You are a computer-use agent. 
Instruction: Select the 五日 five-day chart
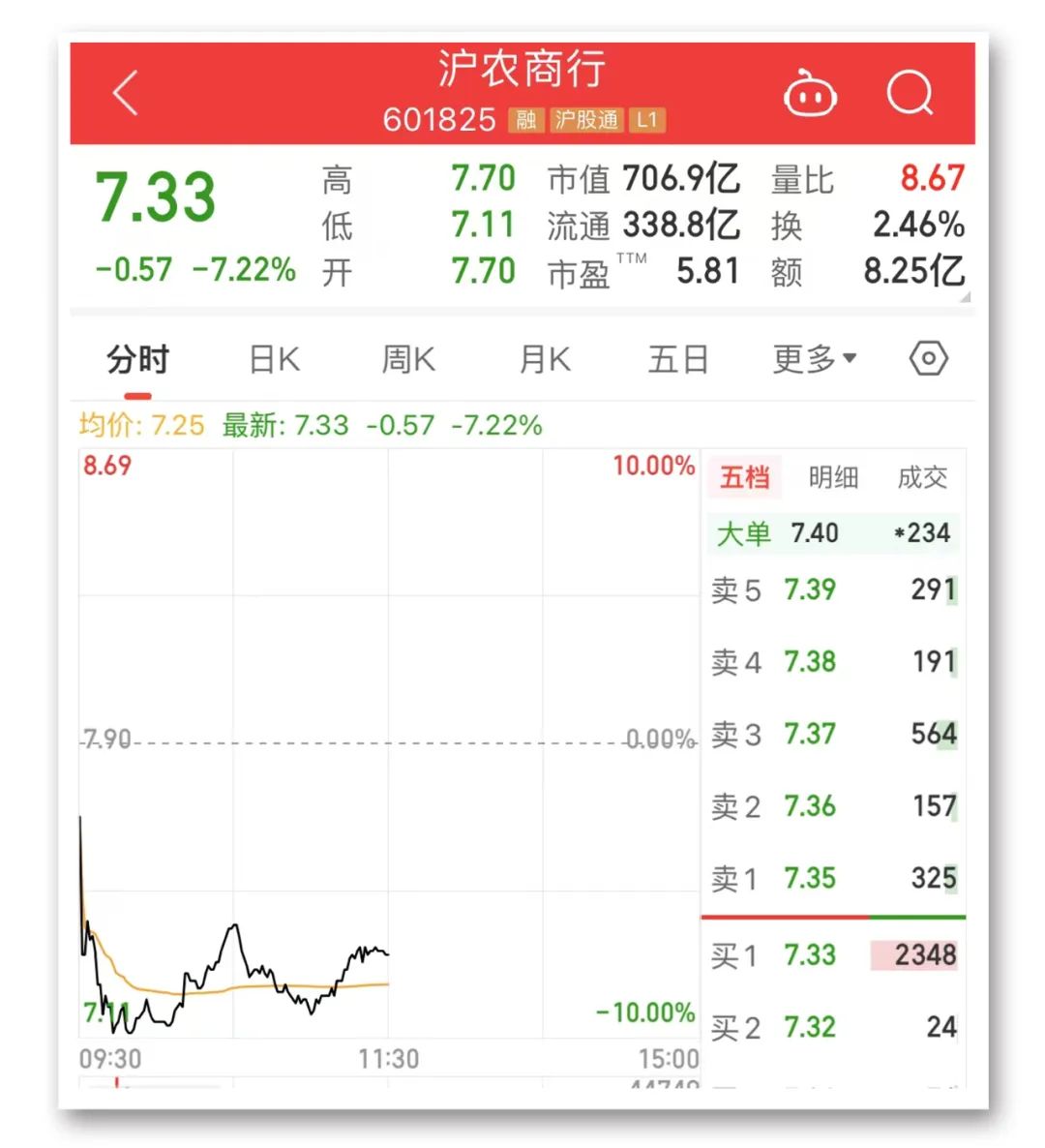(678, 360)
